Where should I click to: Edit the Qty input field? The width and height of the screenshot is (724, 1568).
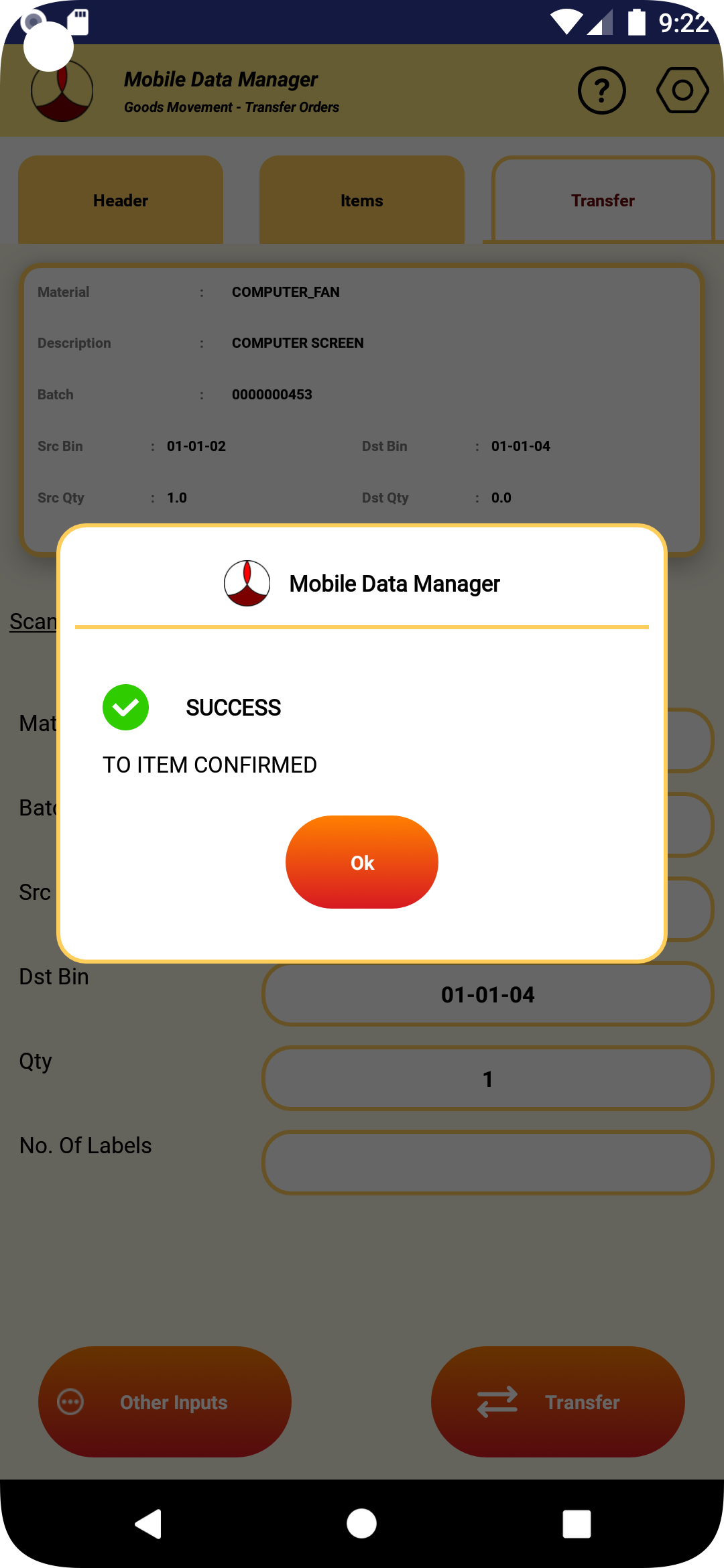click(x=487, y=1079)
